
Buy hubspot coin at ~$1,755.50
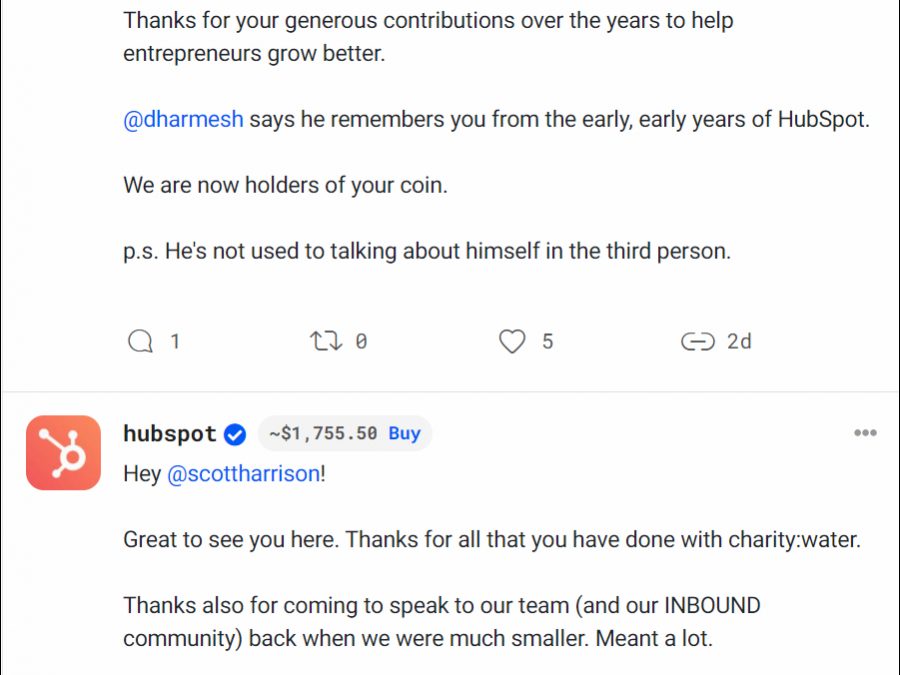(404, 434)
